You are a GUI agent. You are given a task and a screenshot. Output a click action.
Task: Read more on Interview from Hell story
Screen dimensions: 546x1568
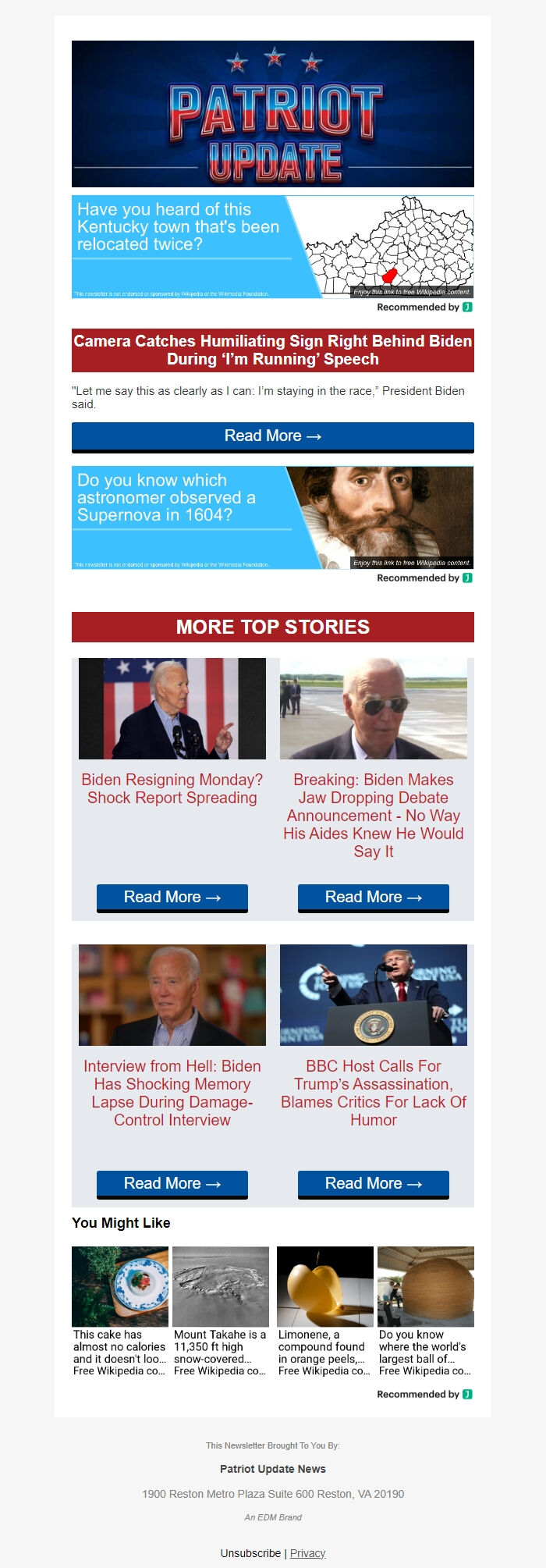(x=172, y=1184)
